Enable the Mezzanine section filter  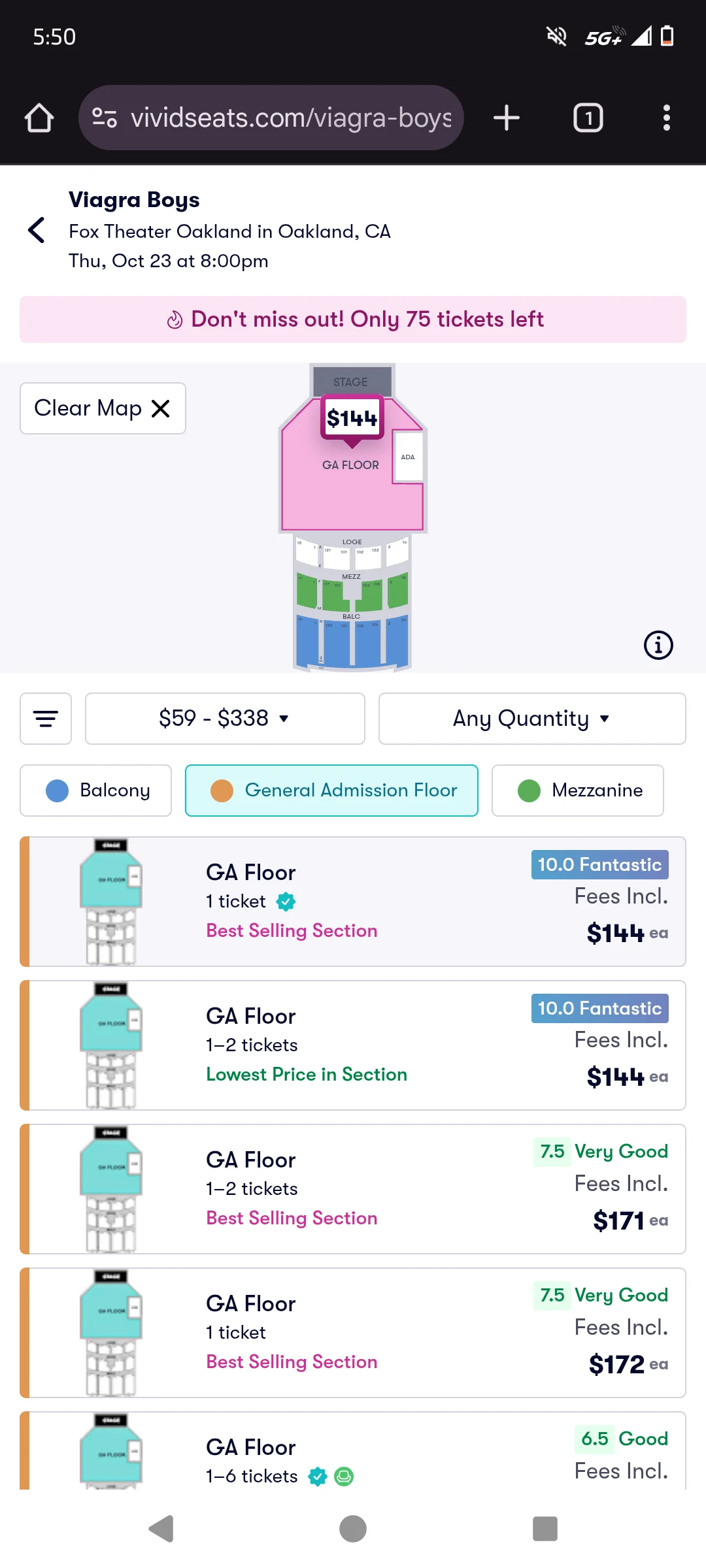577,791
